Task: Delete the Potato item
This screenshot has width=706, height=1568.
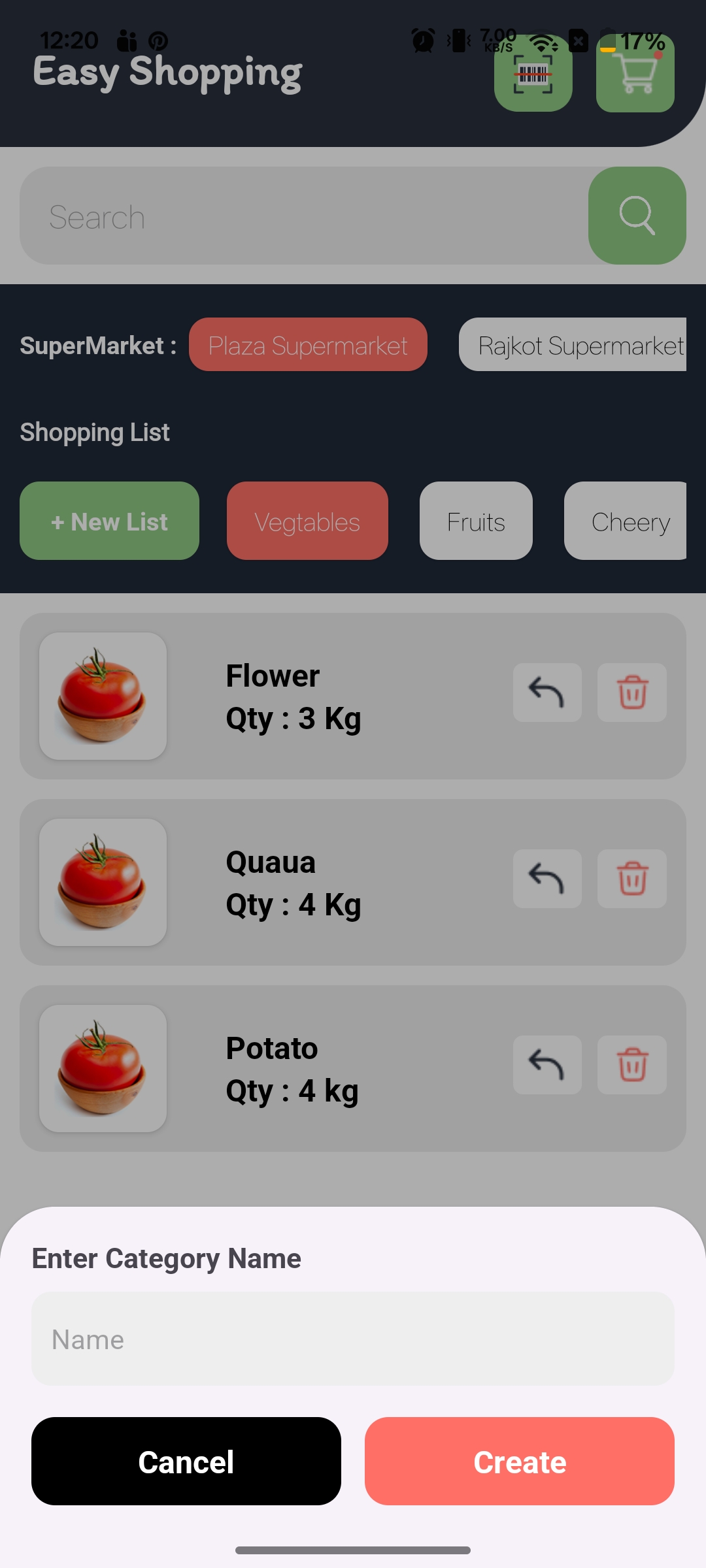Action: [x=632, y=1065]
